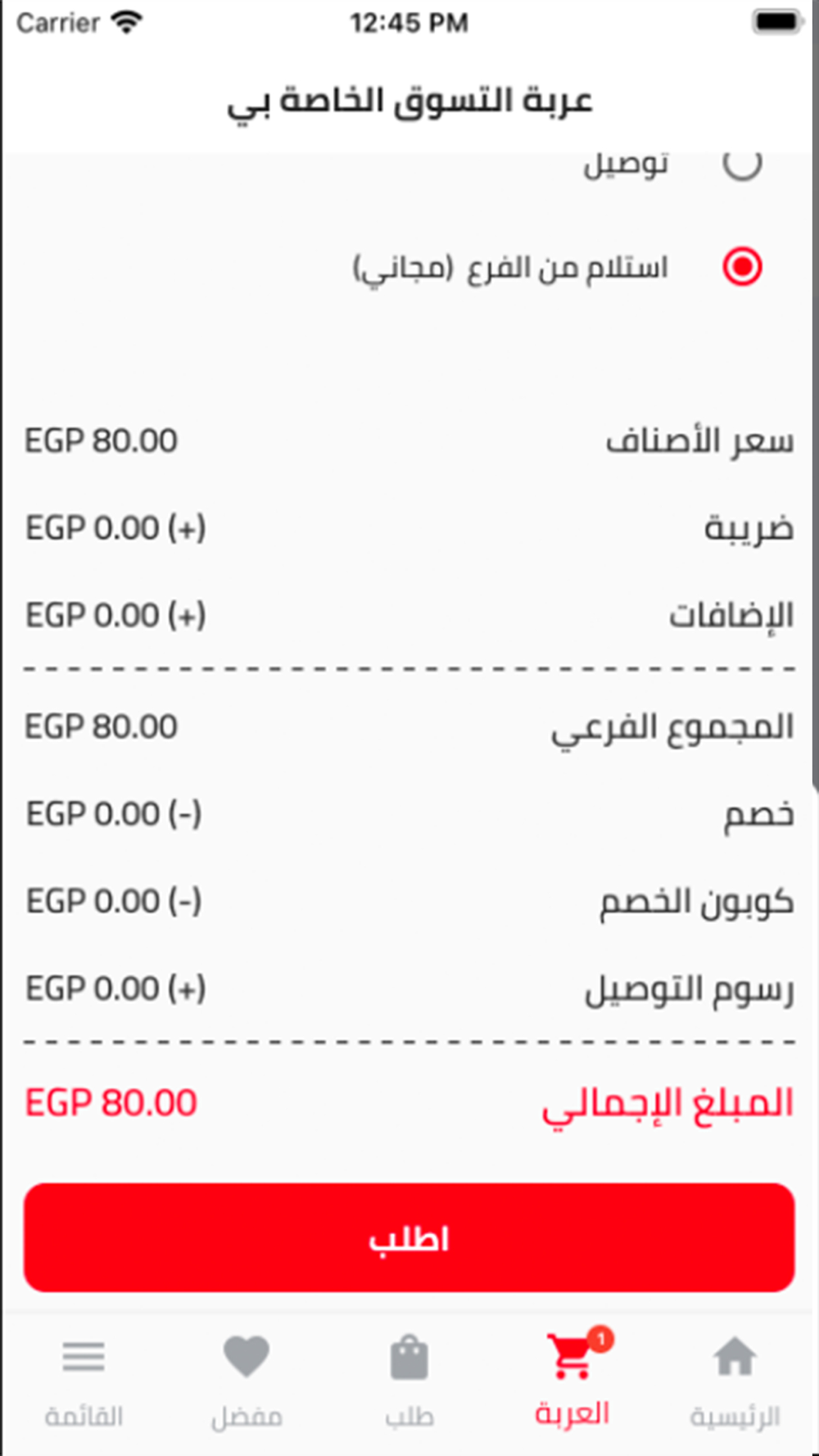Open the القائمة menu tab
This screenshot has width=819, height=1456.
point(84,1381)
